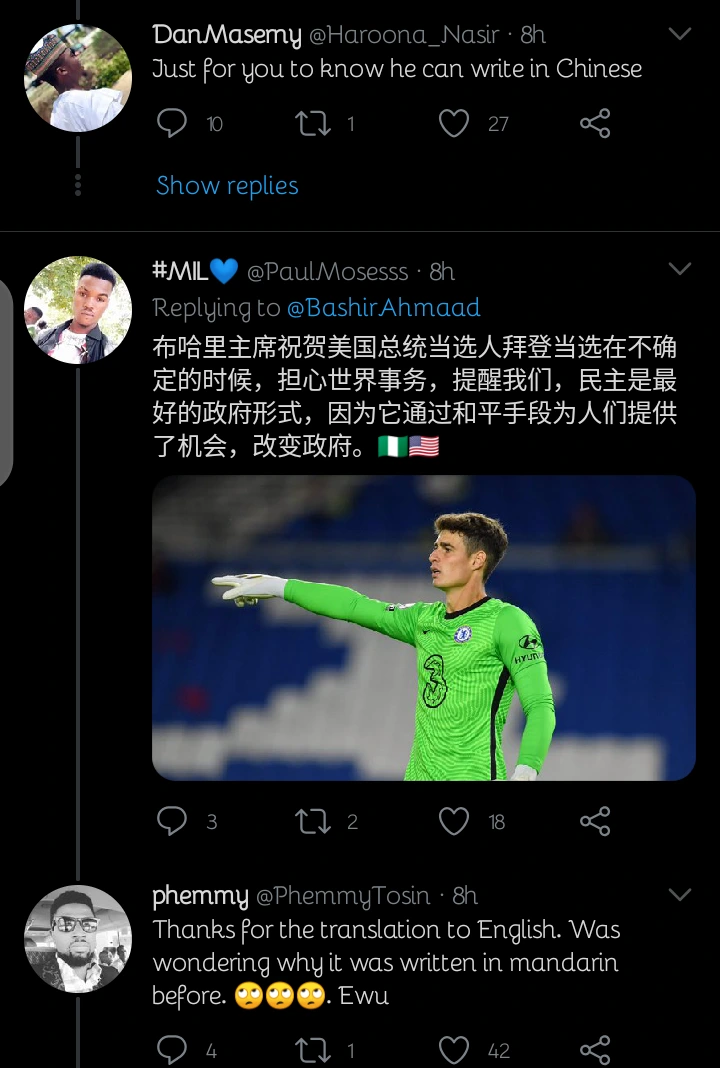Image resolution: width=720 pixels, height=1068 pixels.
Task: Share PaulMosesss's tweet
Action: (x=595, y=821)
